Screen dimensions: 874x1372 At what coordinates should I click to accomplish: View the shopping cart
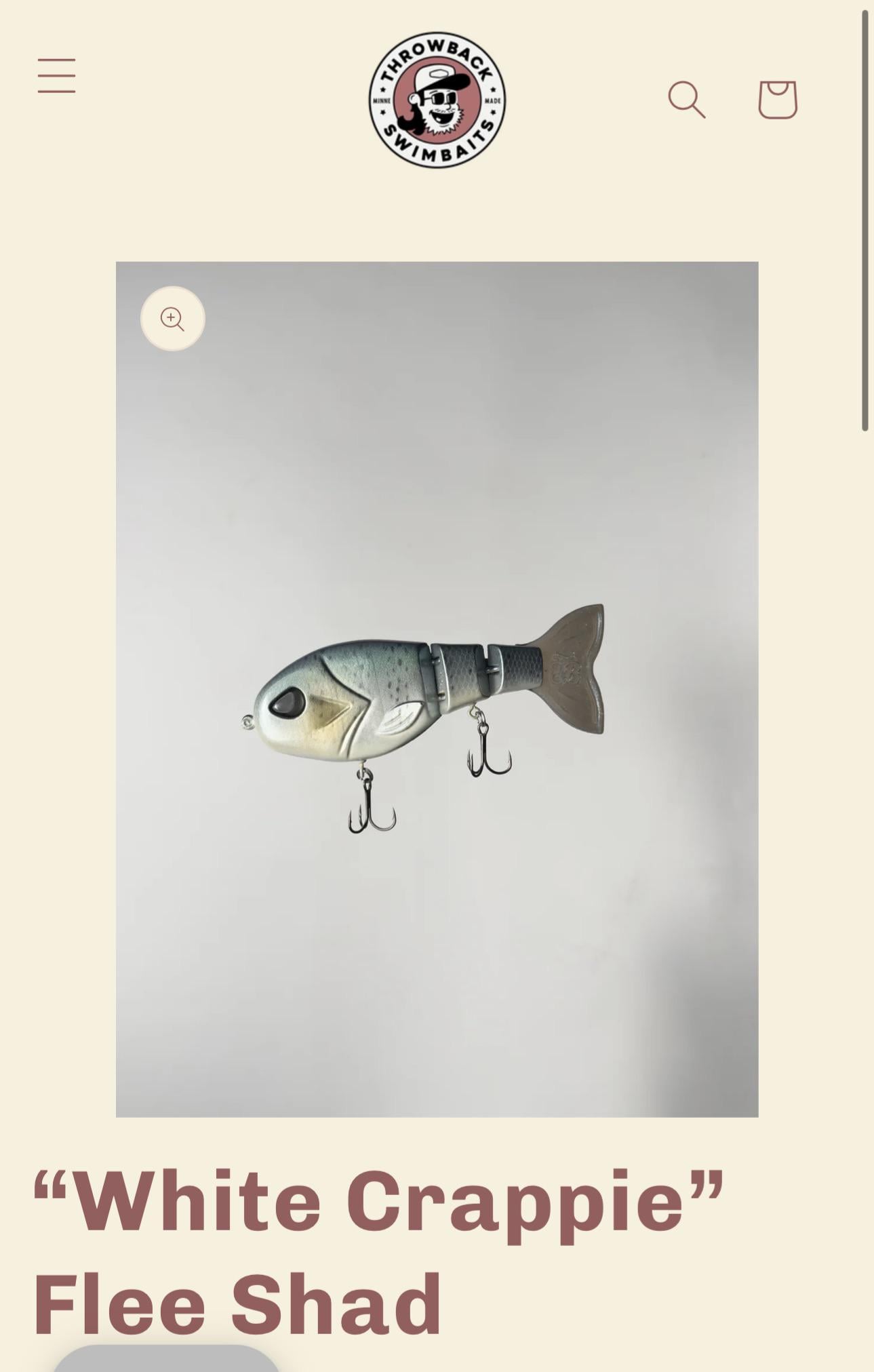777,100
